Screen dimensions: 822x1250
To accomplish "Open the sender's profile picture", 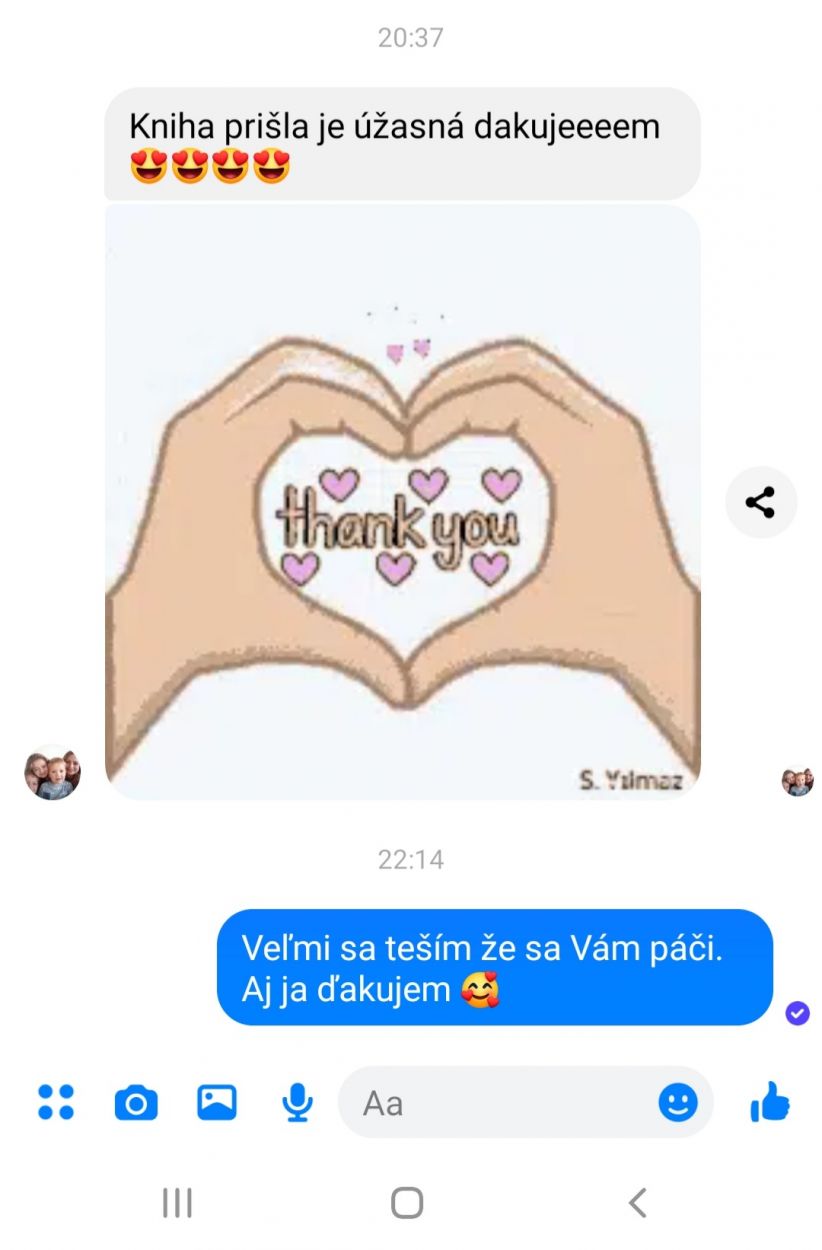I will coord(52,773).
